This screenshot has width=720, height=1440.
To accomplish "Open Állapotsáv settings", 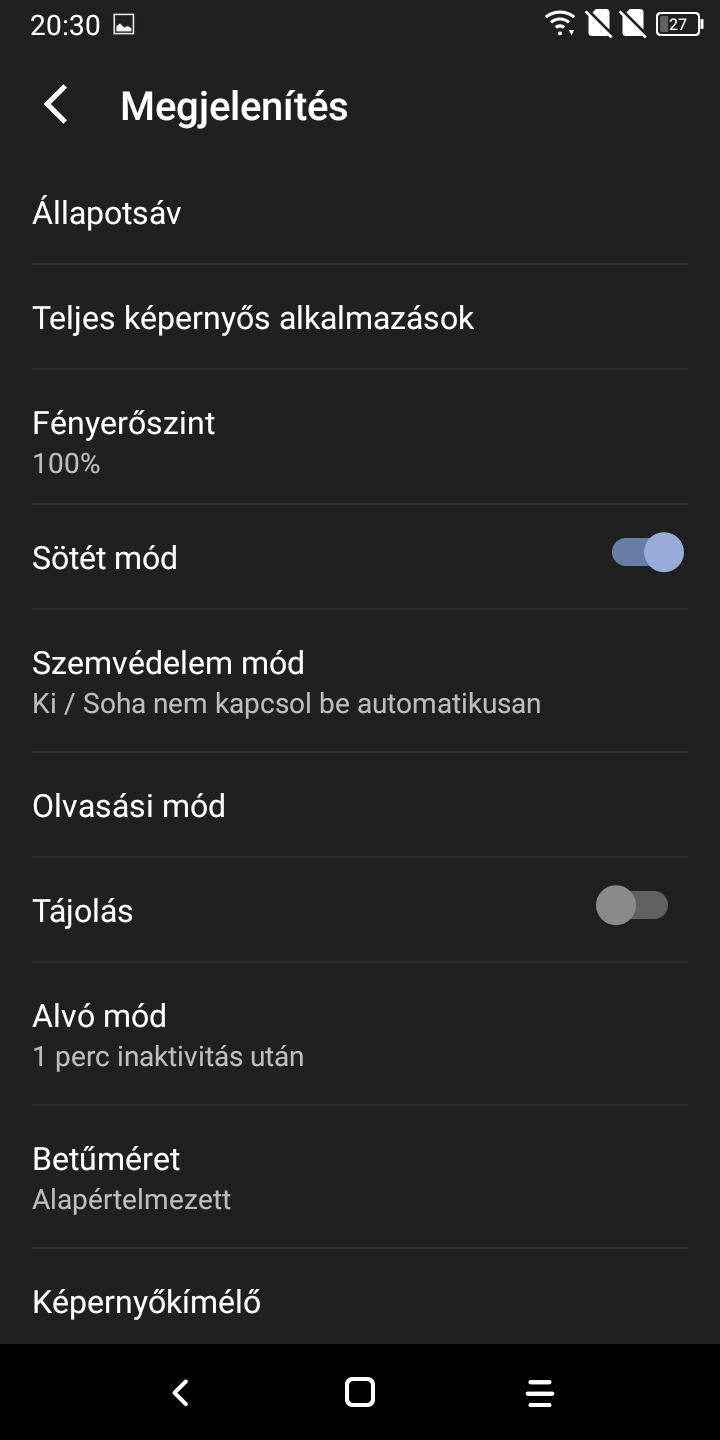I will (360, 212).
